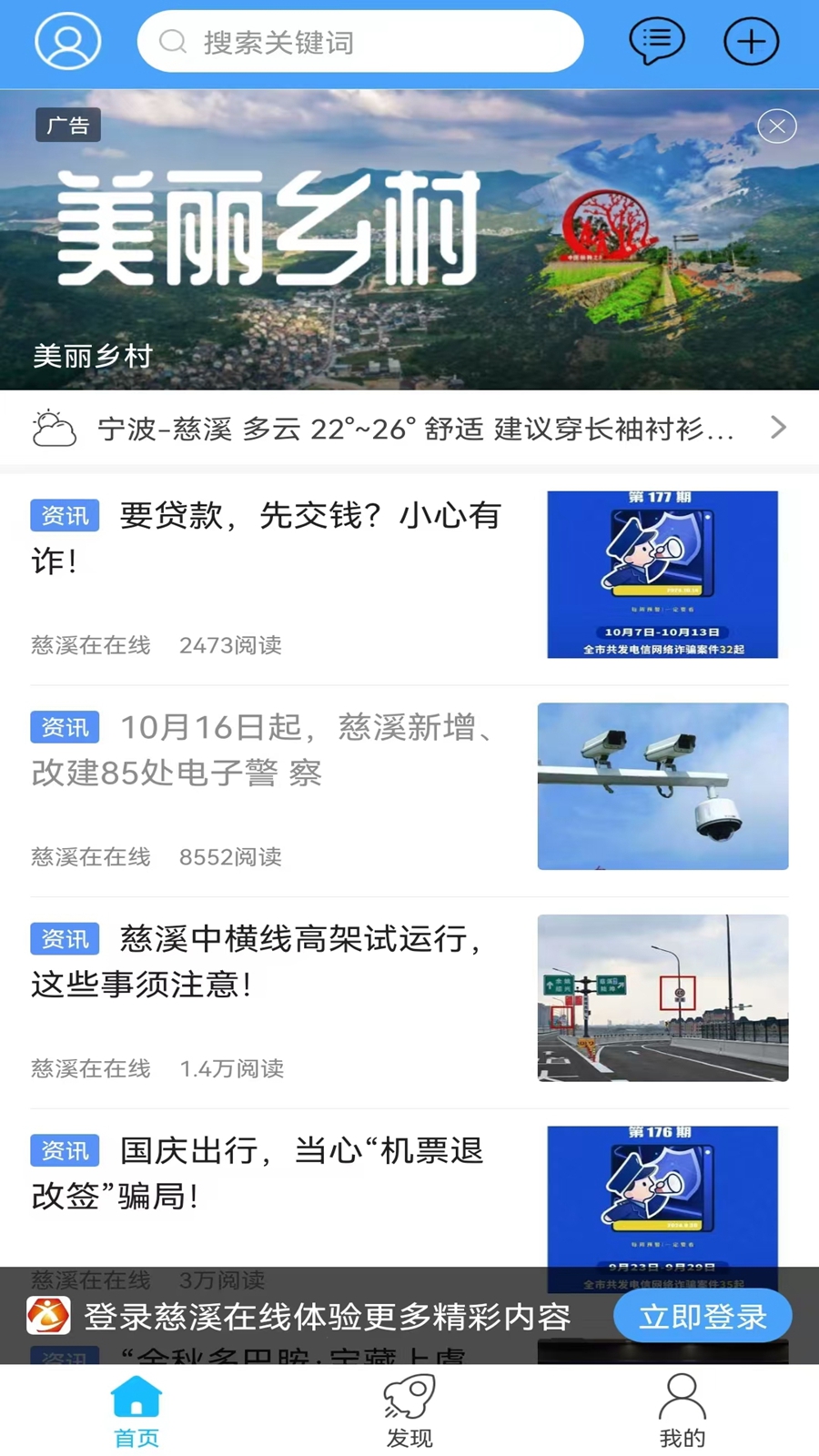This screenshot has height=1456, width=819.
Task: Open the user avatar profile icon
Action: [66, 41]
